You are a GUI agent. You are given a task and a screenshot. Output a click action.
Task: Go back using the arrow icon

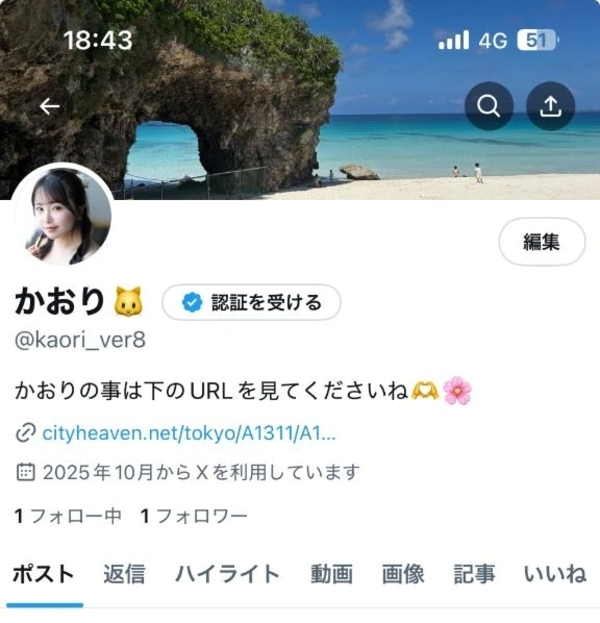tap(49, 106)
